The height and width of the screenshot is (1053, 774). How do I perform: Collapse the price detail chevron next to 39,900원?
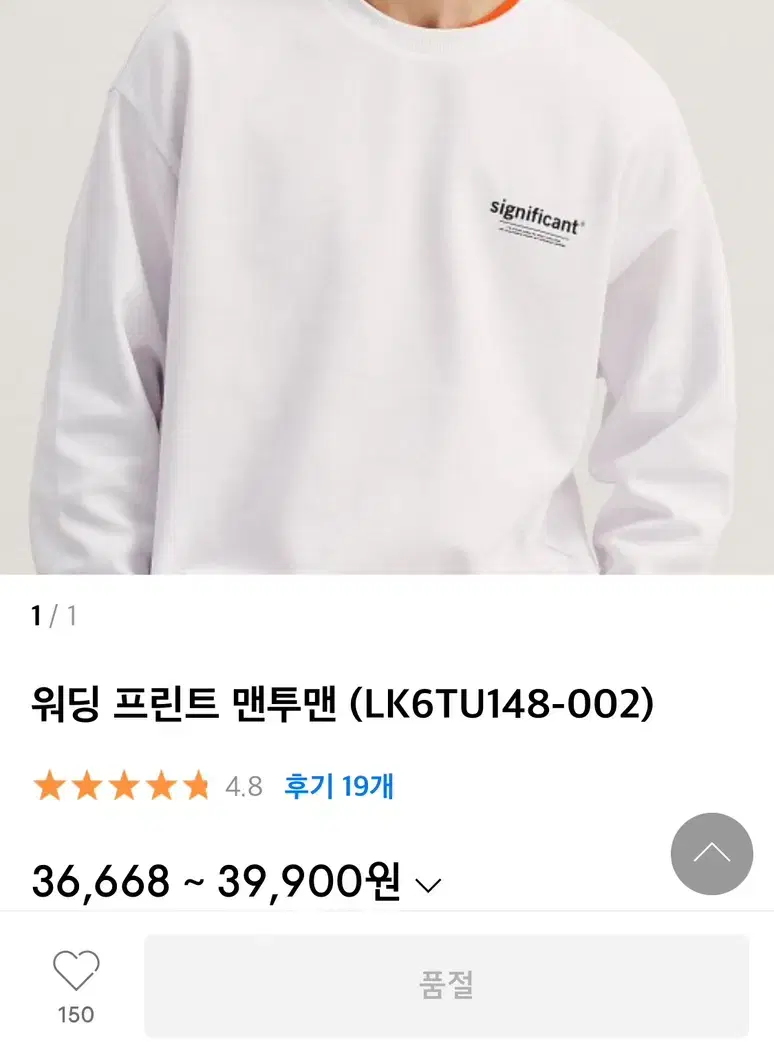point(430,884)
